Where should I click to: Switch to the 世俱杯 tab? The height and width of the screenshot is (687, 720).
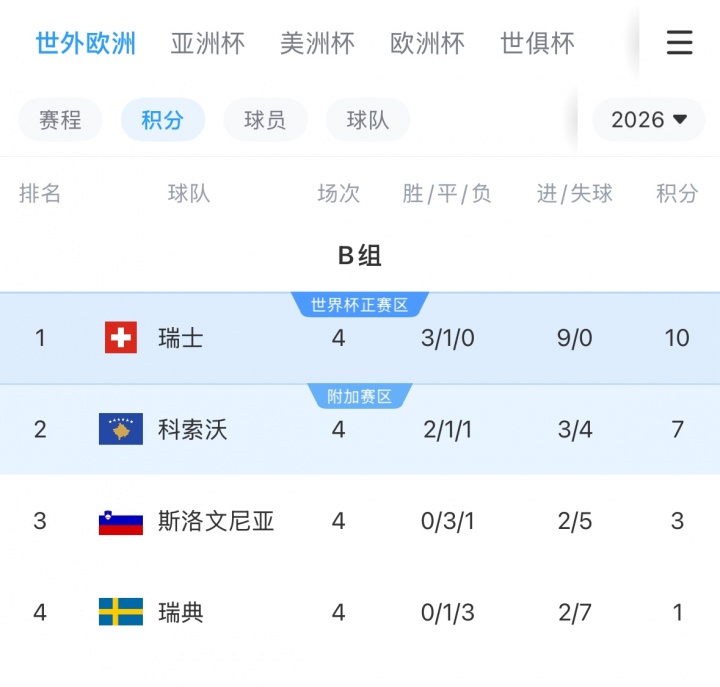[x=538, y=44]
